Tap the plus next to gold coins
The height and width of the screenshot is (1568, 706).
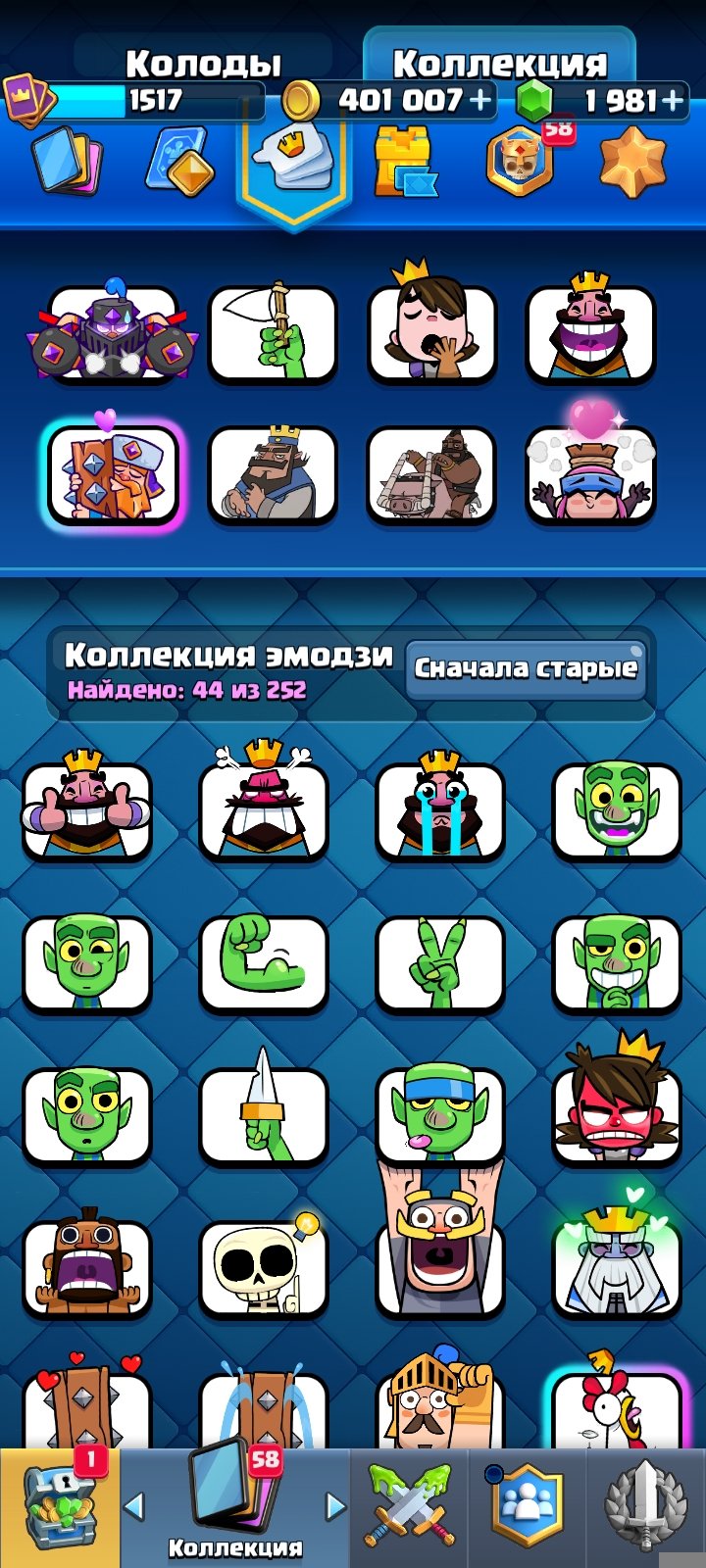coord(479,100)
